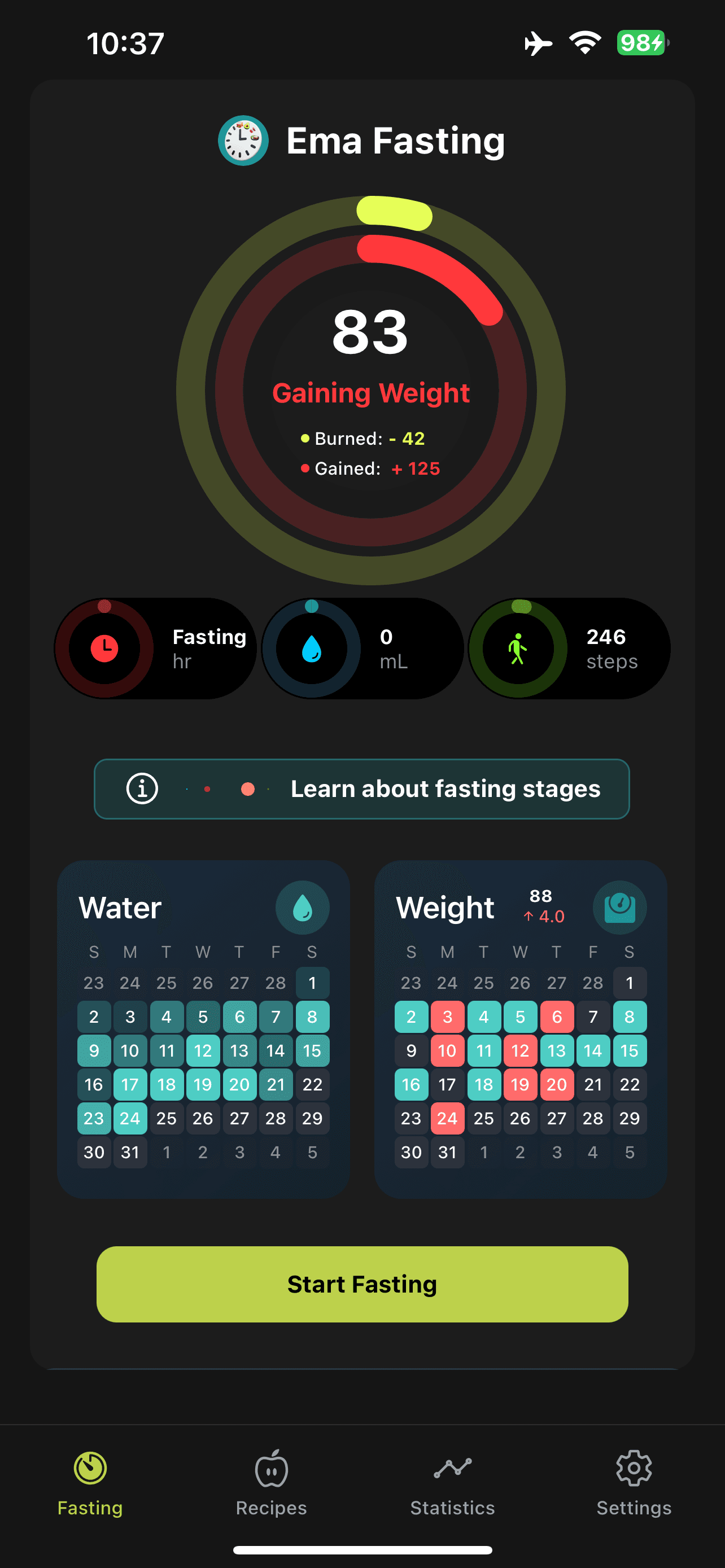Image resolution: width=725 pixels, height=1568 pixels.
Task: Click the info icon in the stages banner
Action: [x=141, y=789]
